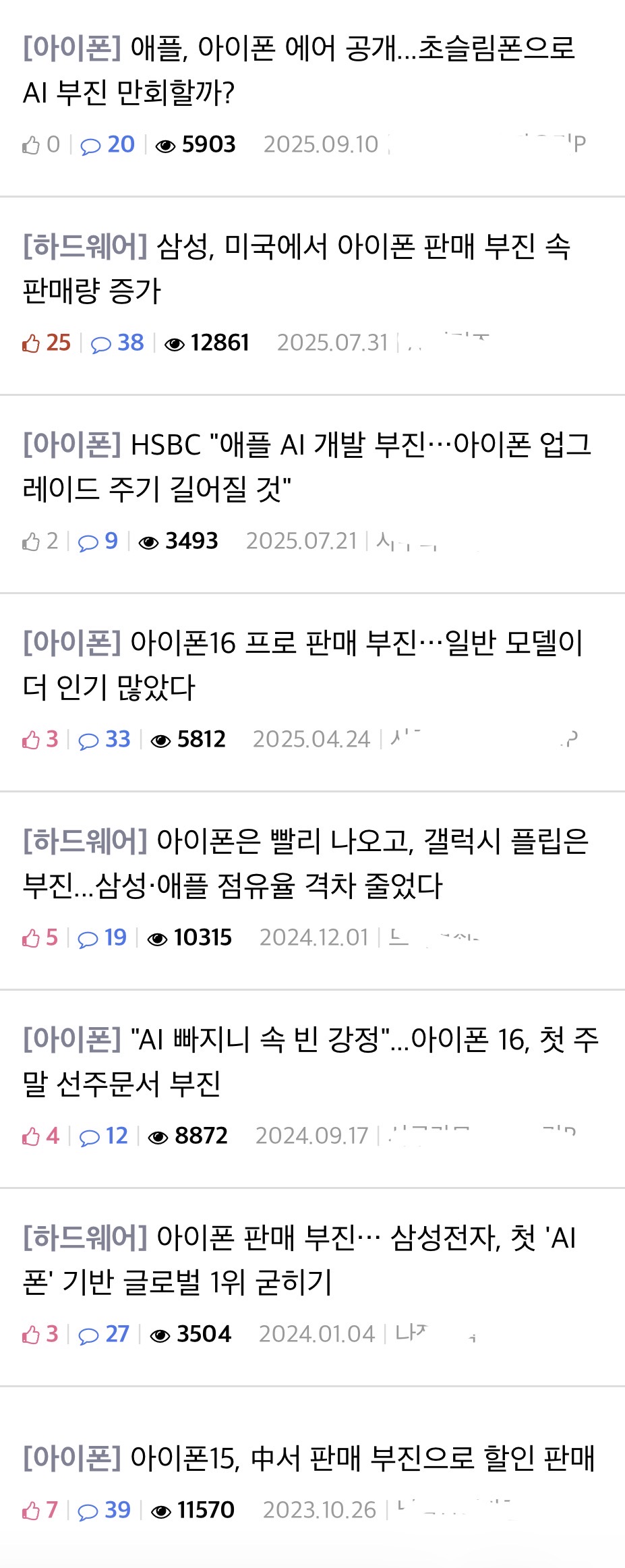Read the 삼성전자 글로벌 1위 굳히기 post
The image size is (625, 1568).
point(299,1260)
